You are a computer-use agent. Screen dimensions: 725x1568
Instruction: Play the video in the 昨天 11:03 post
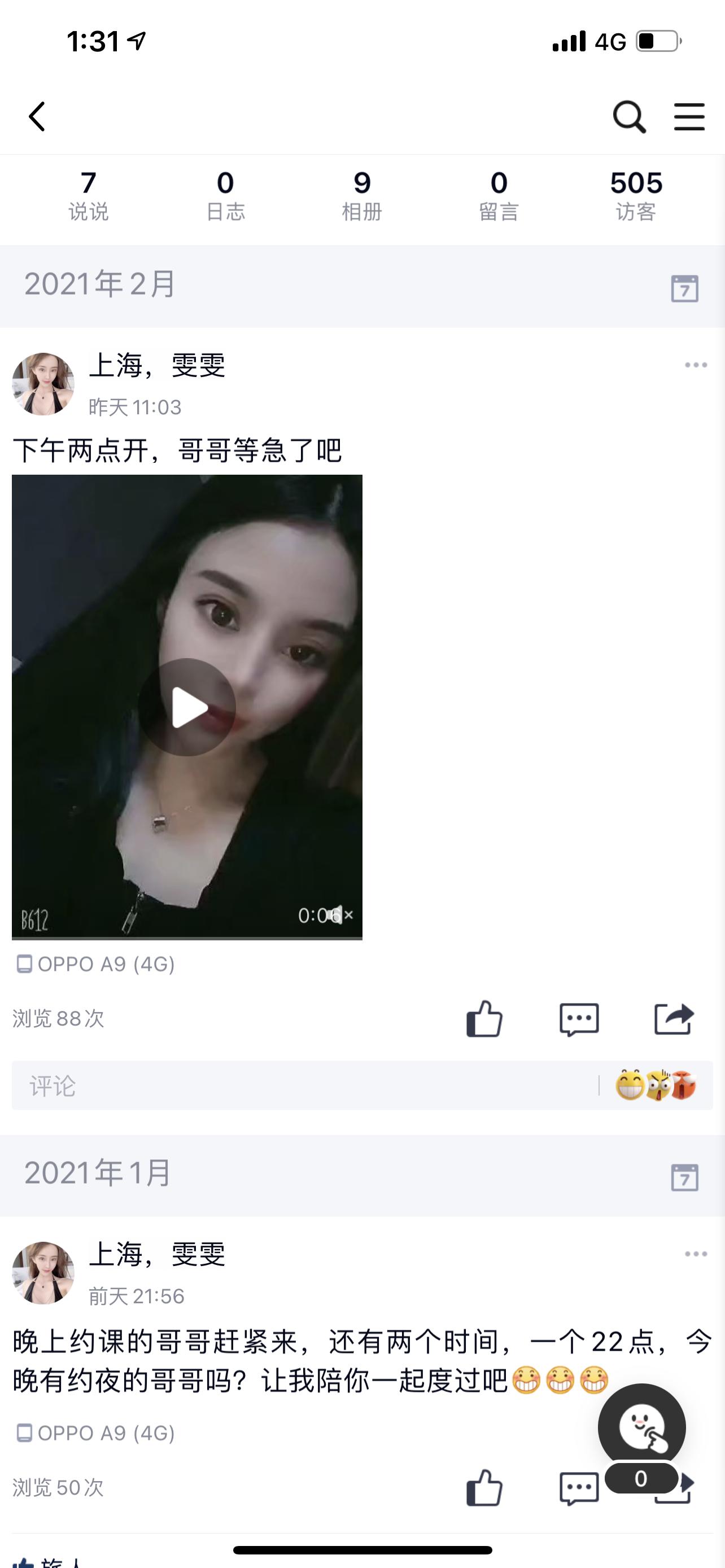[x=187, y=707]
